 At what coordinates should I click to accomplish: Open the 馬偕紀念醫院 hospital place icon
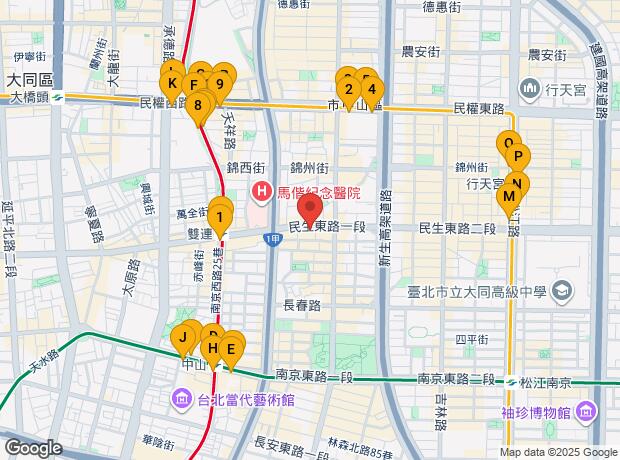tap(261, 193)
